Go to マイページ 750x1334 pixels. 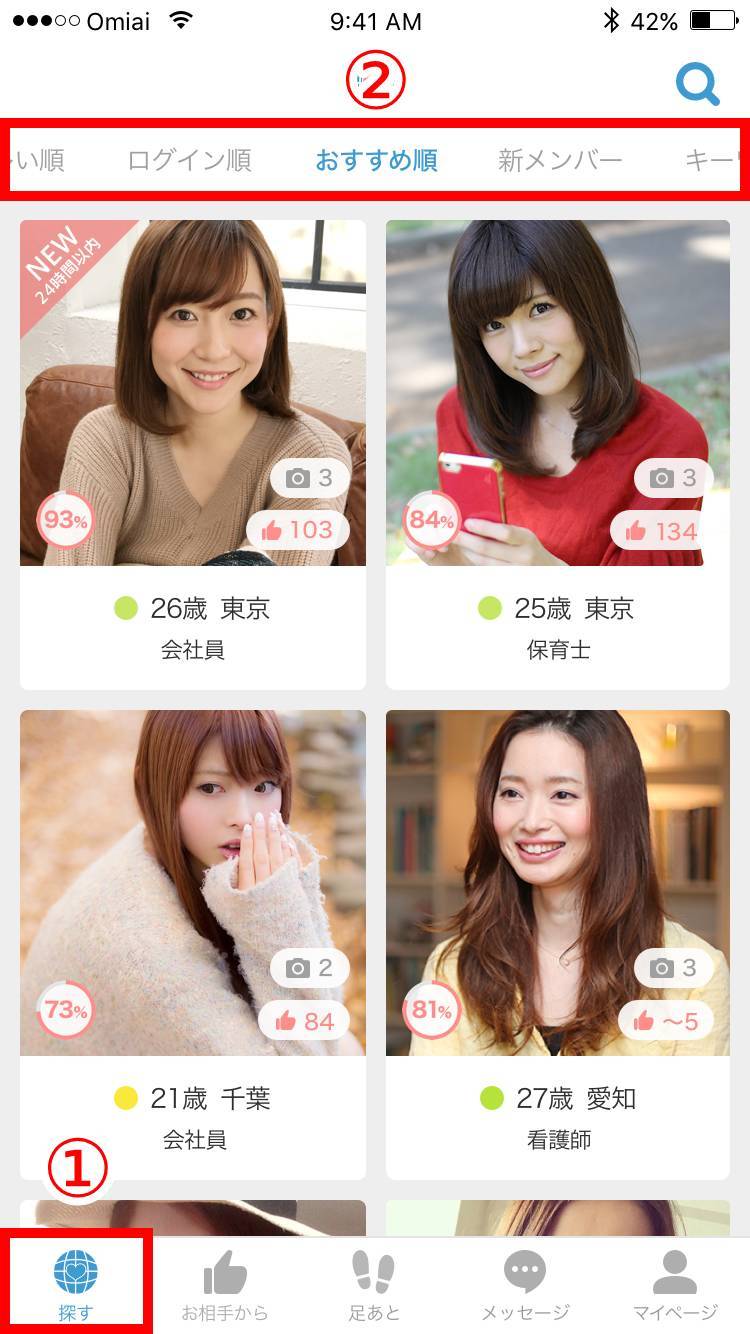pos(675,1286)
